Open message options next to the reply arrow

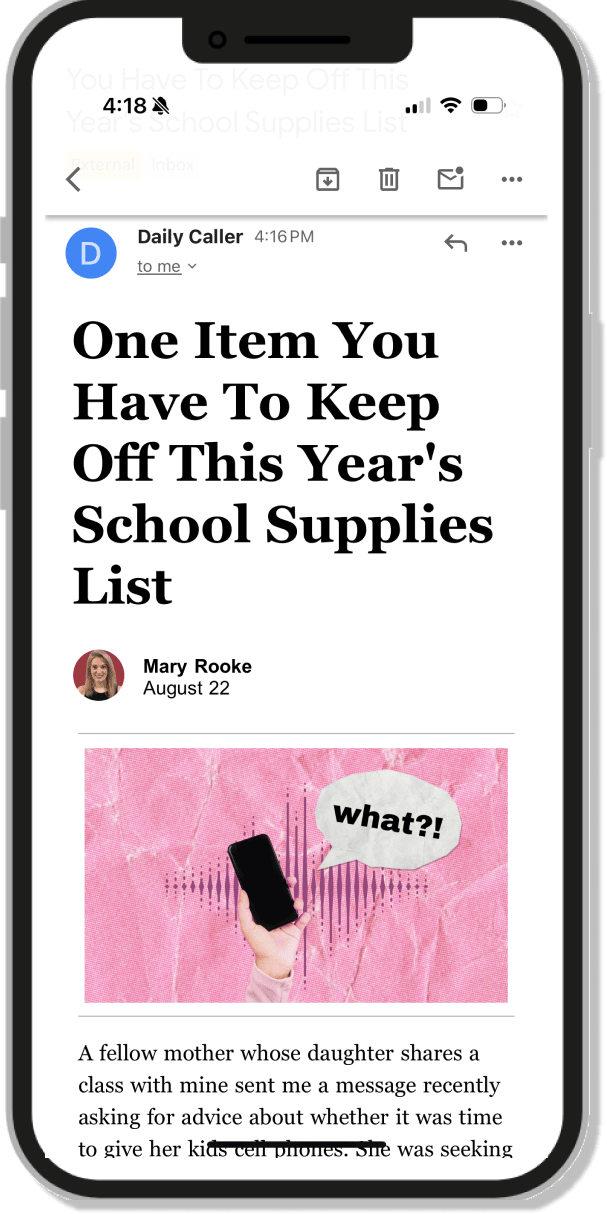[512, 243]
